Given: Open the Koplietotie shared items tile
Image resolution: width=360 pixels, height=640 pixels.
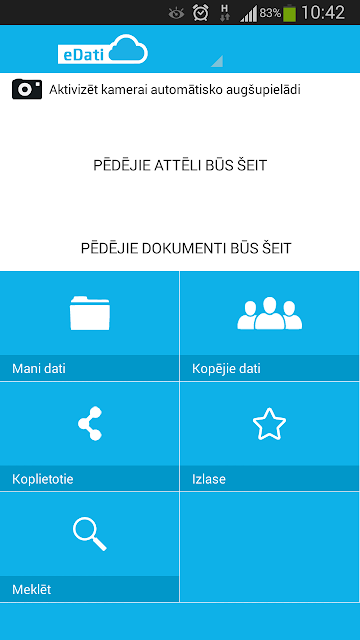Looking at the screenshot, I should (x=89, y=437).
